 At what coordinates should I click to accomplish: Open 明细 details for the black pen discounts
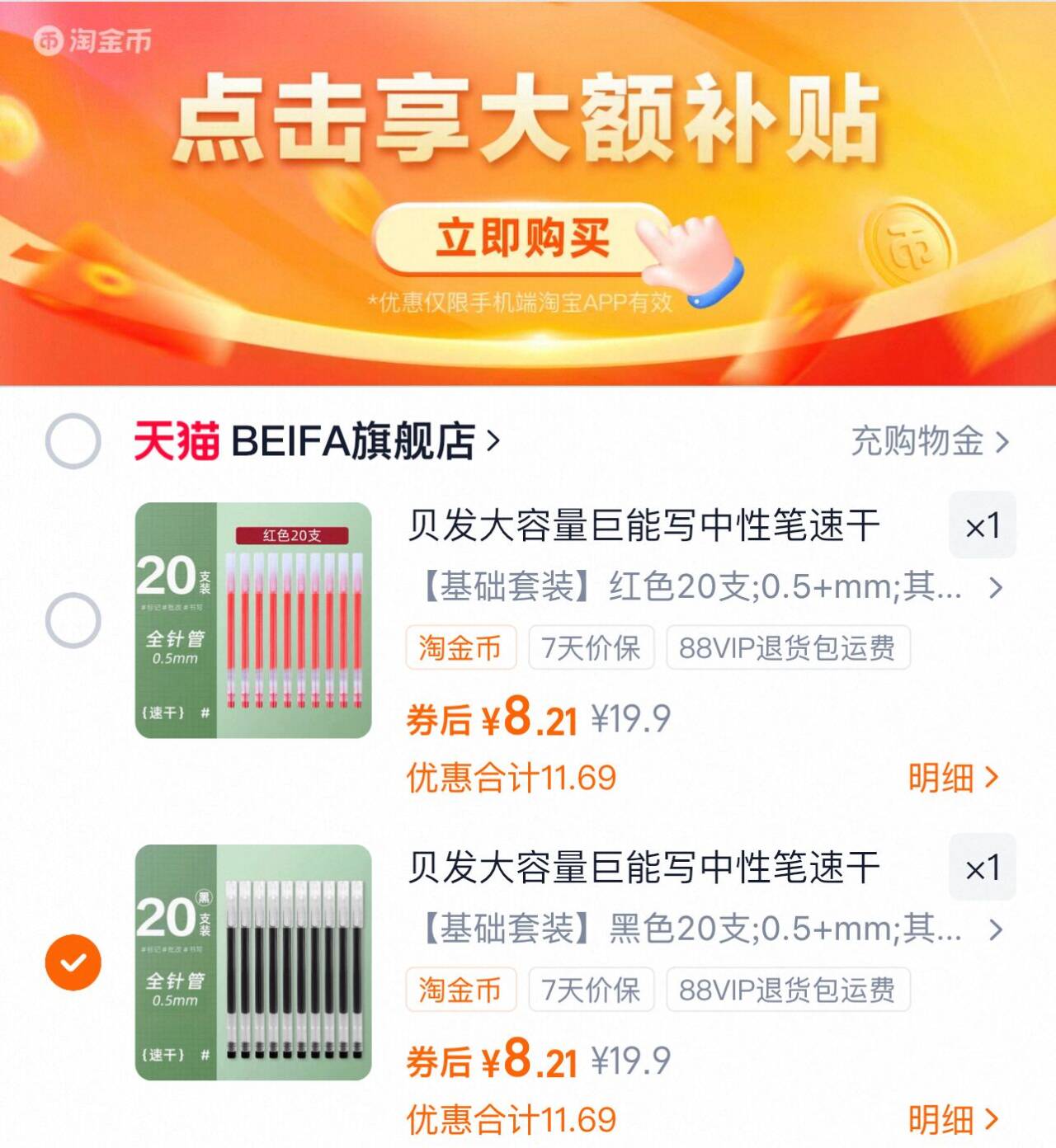(x=957, y=1121)
